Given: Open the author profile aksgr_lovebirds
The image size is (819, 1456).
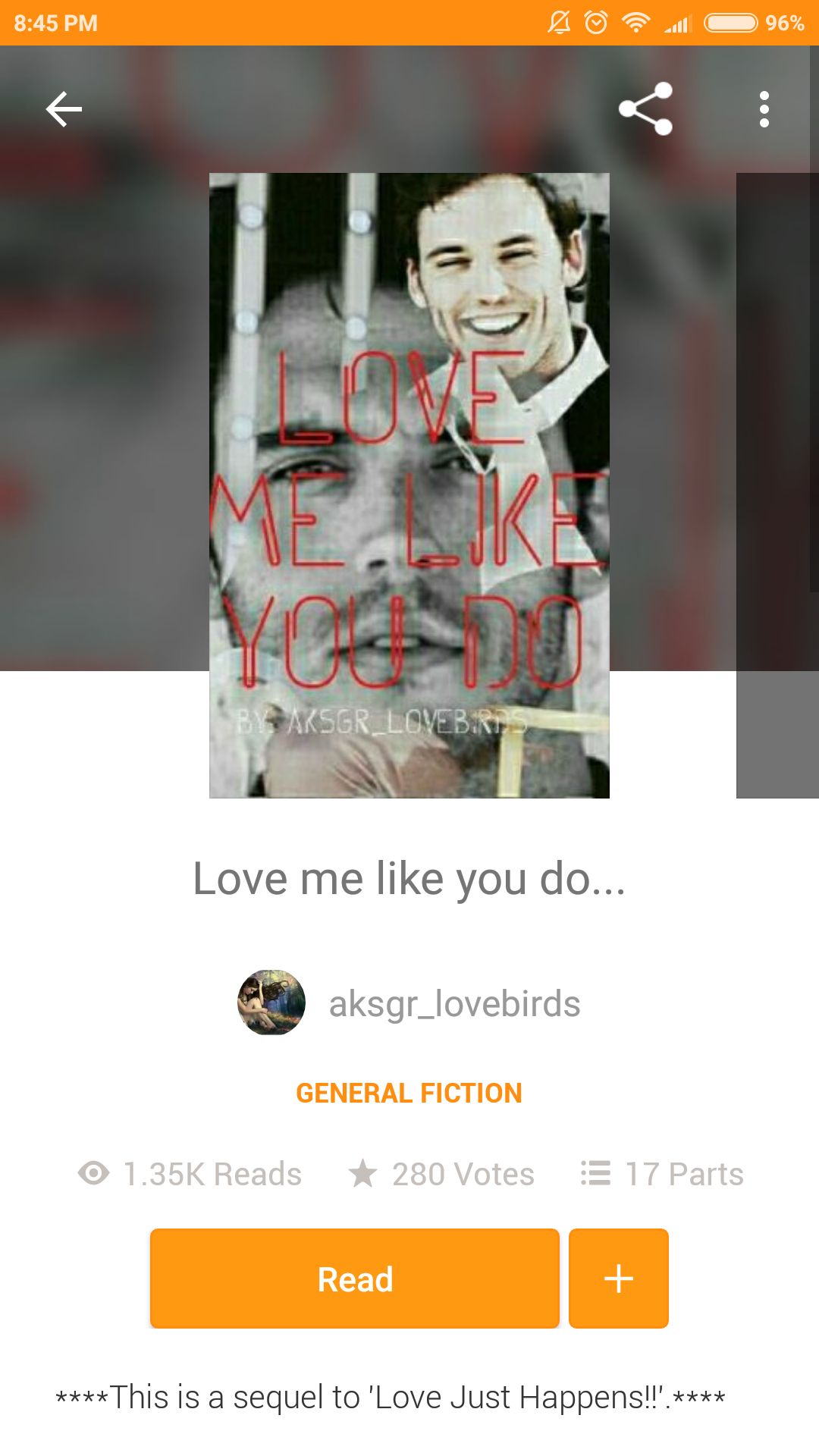Looking at the screenshot, I should tap(453, 1003).
